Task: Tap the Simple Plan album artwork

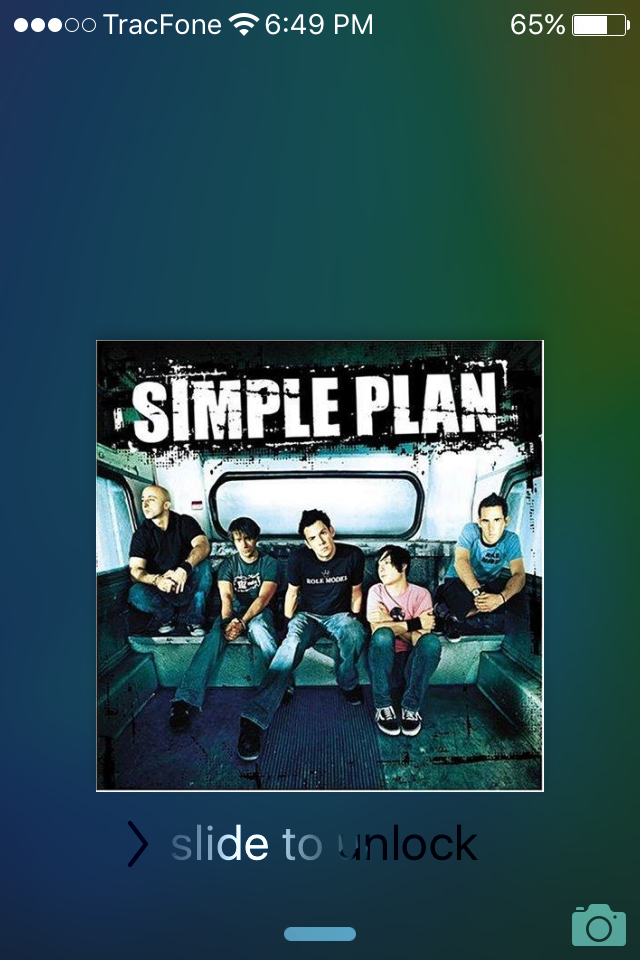Action: click(320, 566)
